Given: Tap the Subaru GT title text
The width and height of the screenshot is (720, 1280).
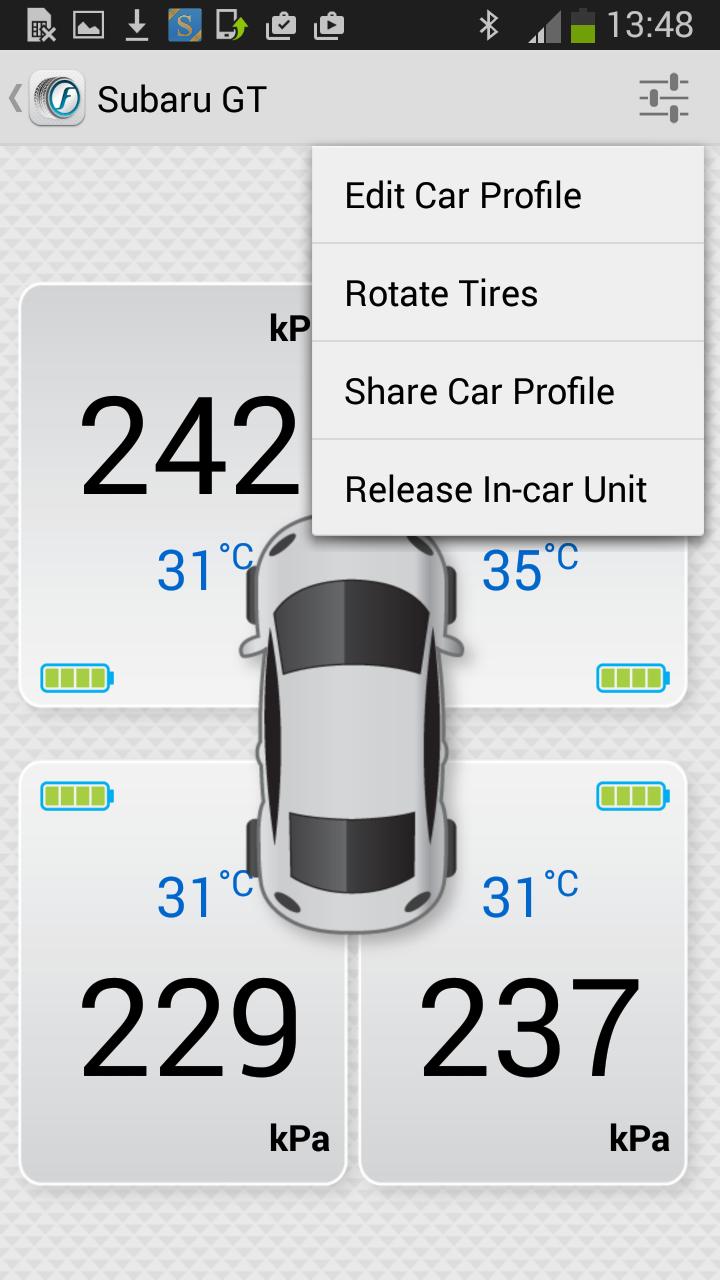Looking at the screenshot, I should coord(180,97).
